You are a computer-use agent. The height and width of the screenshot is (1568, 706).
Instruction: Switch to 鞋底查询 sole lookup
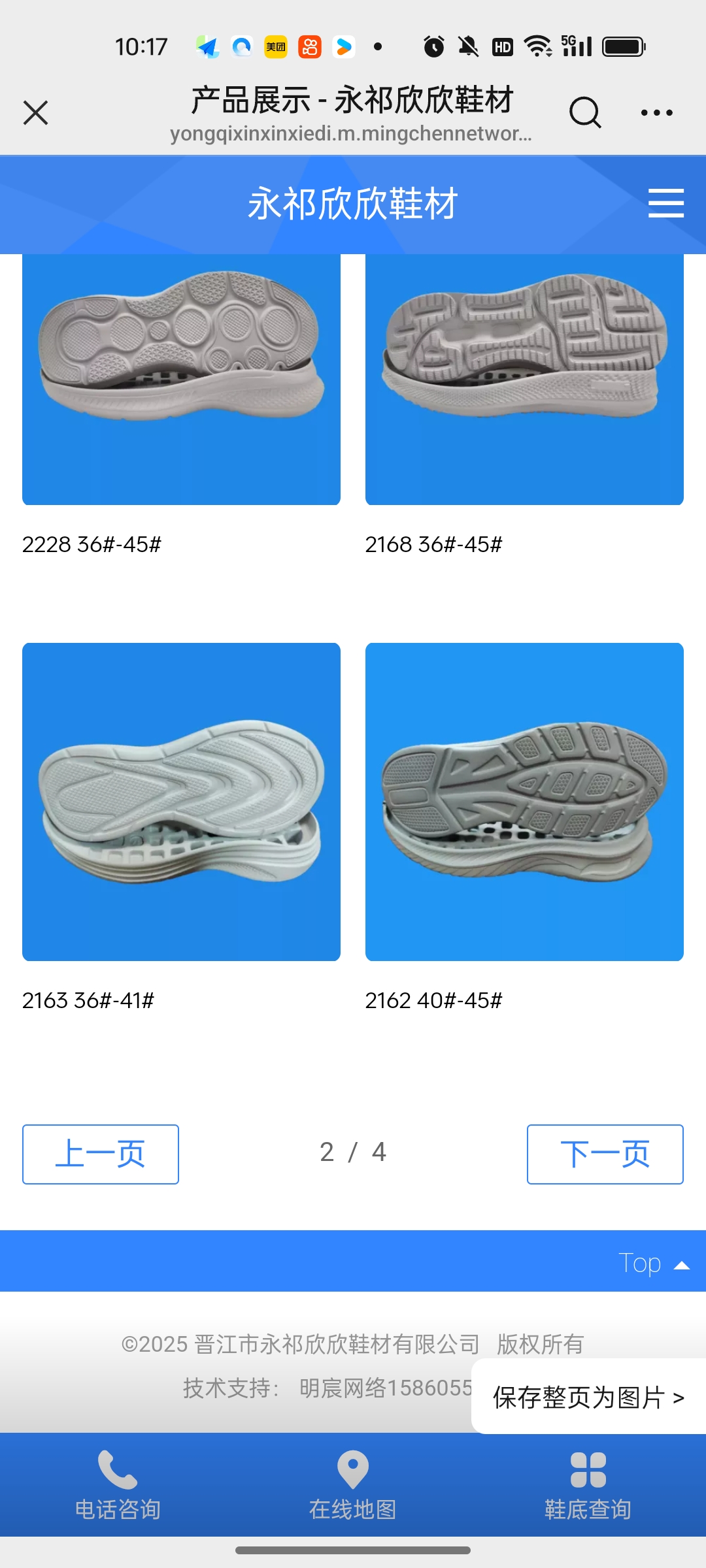[588, 1484]
